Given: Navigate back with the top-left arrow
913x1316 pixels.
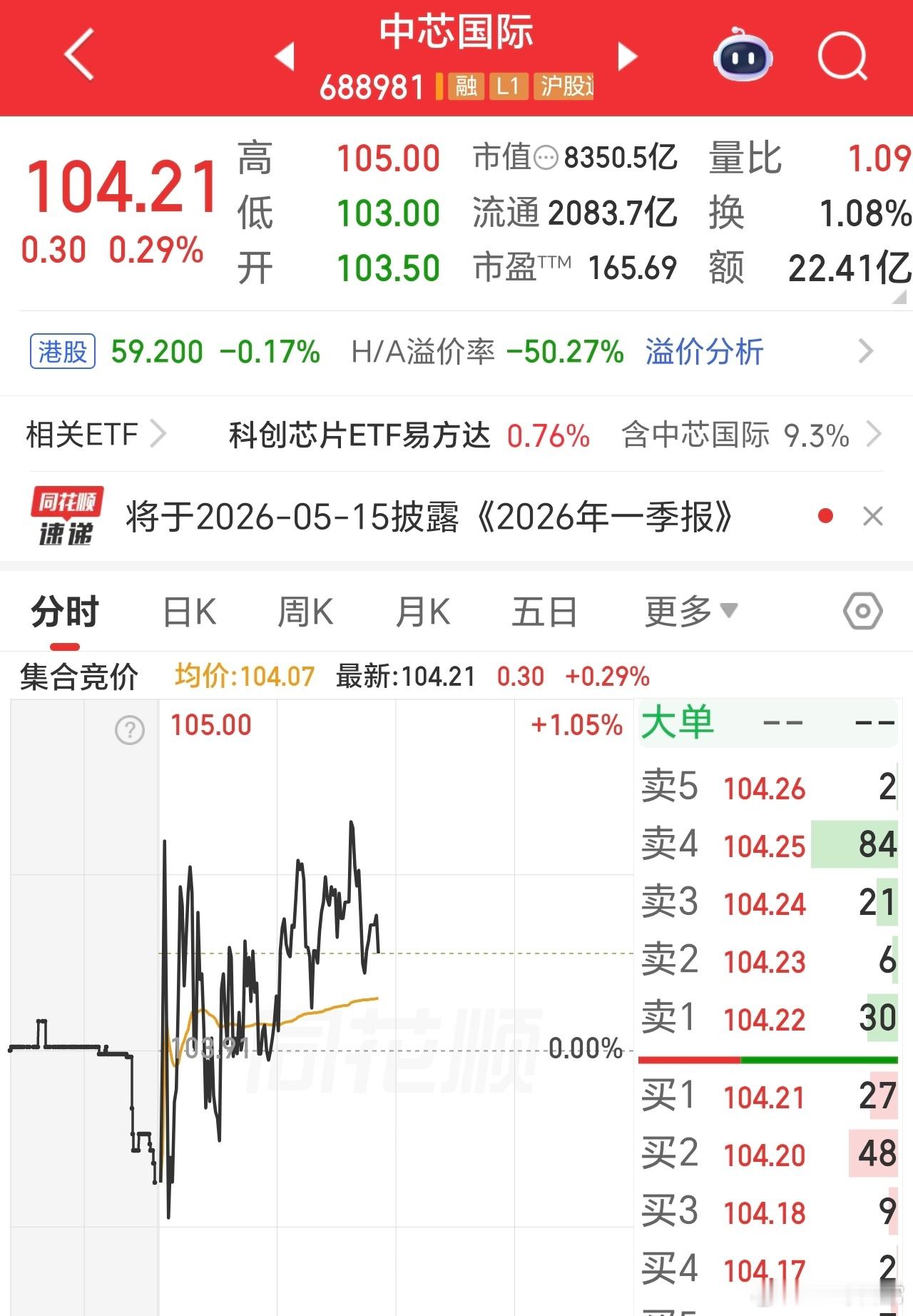Looking at the screenshot, I should tap(80, 57).
